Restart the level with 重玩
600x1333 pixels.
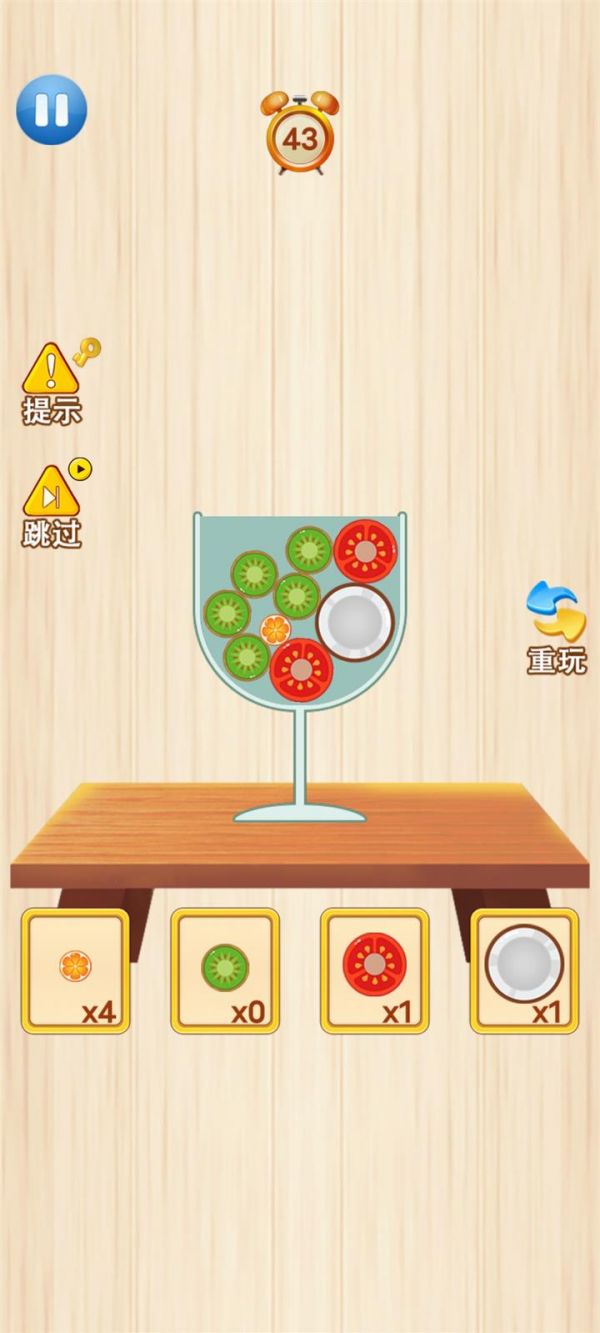555,627
